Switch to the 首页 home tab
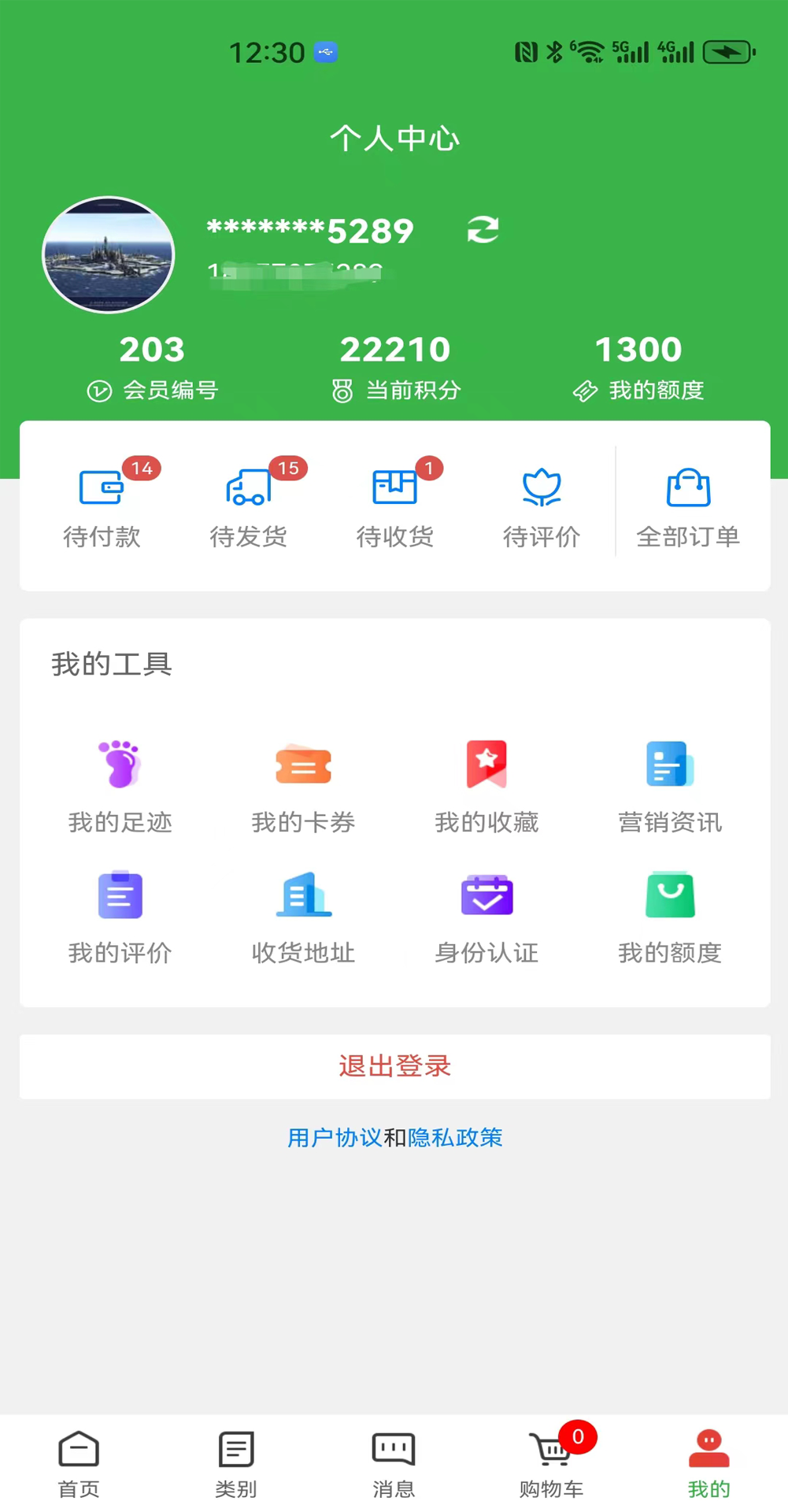 click(x=78, y=1462)
